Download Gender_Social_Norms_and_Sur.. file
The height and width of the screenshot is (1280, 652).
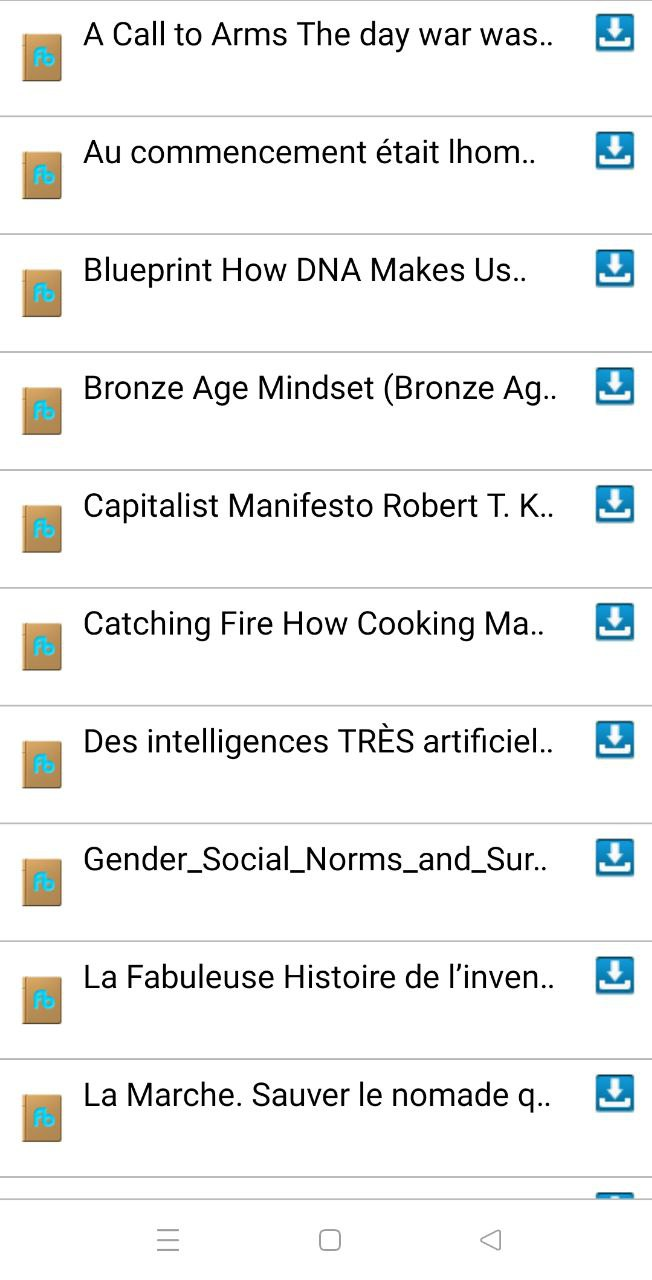point(614,859)
